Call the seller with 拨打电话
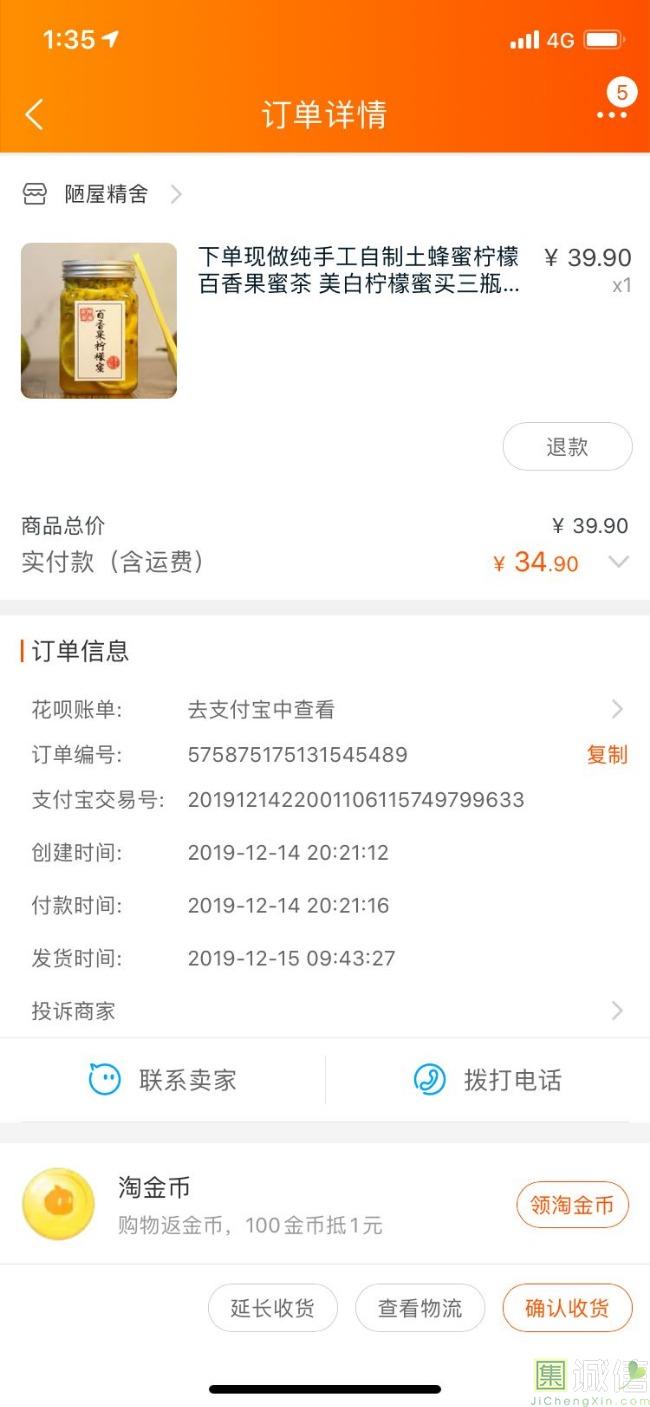Viewport: 650px width, 1407px height. [x=488, y=1080]
